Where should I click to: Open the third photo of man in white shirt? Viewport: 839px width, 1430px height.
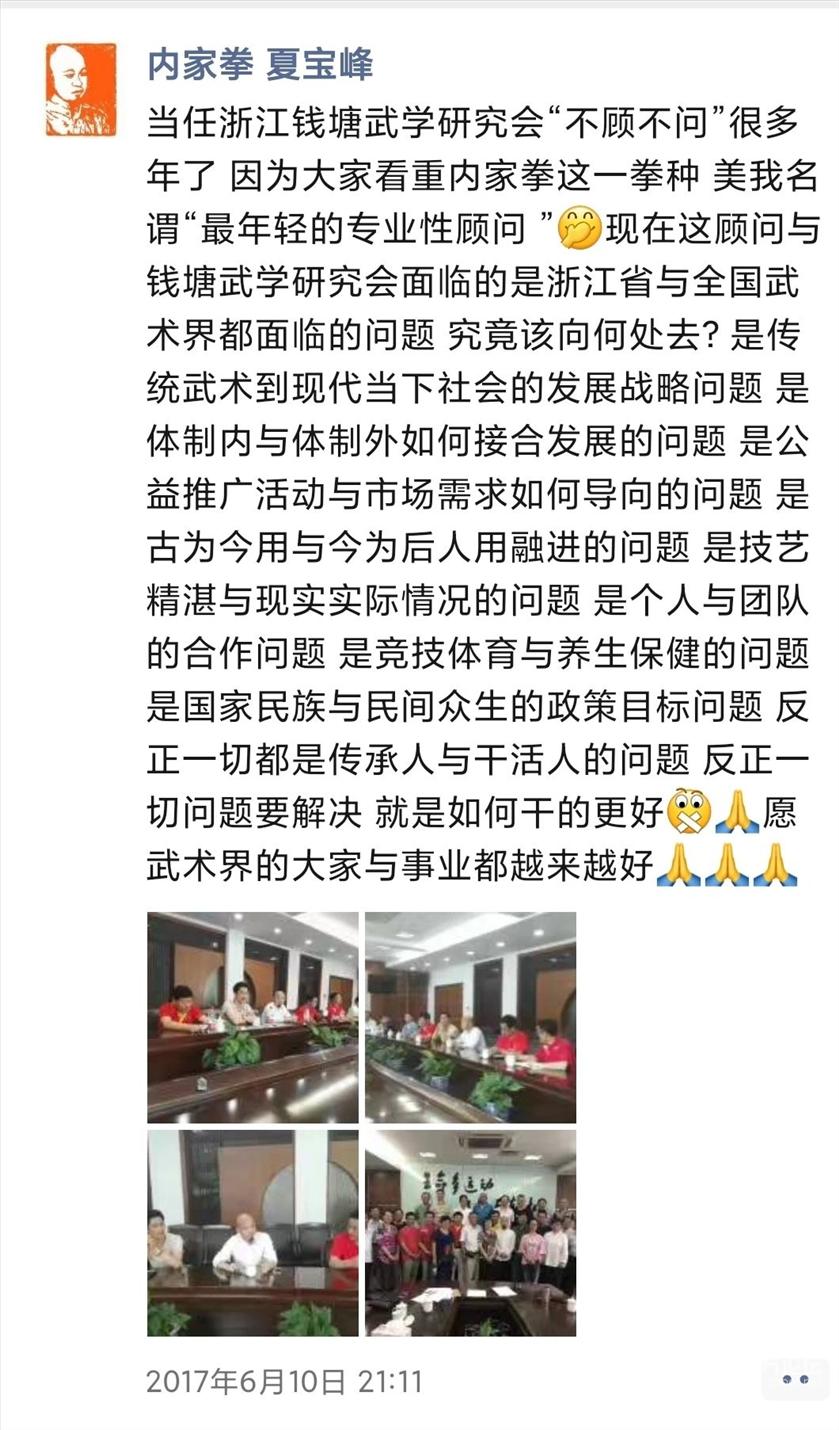[x=252, y=1232]
